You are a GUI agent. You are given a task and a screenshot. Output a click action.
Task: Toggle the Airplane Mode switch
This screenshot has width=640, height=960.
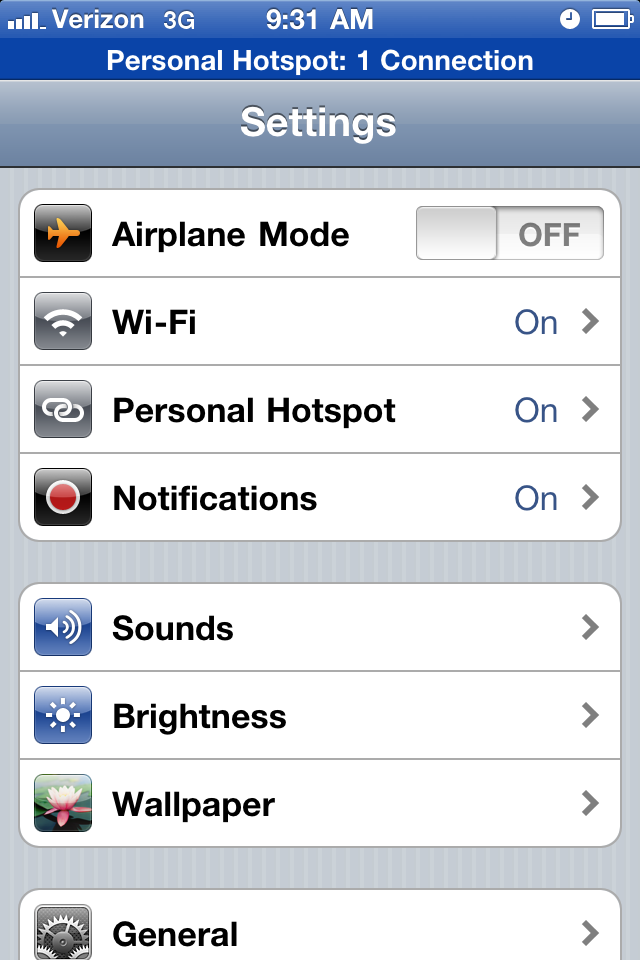(509, 234)
